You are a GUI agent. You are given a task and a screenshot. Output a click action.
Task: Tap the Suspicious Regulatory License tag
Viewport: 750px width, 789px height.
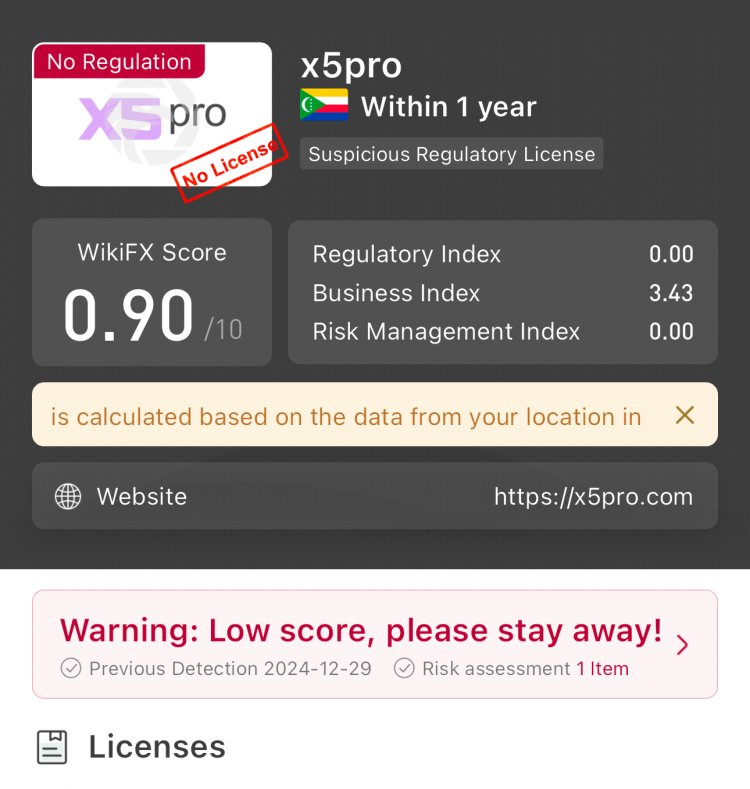pos(451,154)
